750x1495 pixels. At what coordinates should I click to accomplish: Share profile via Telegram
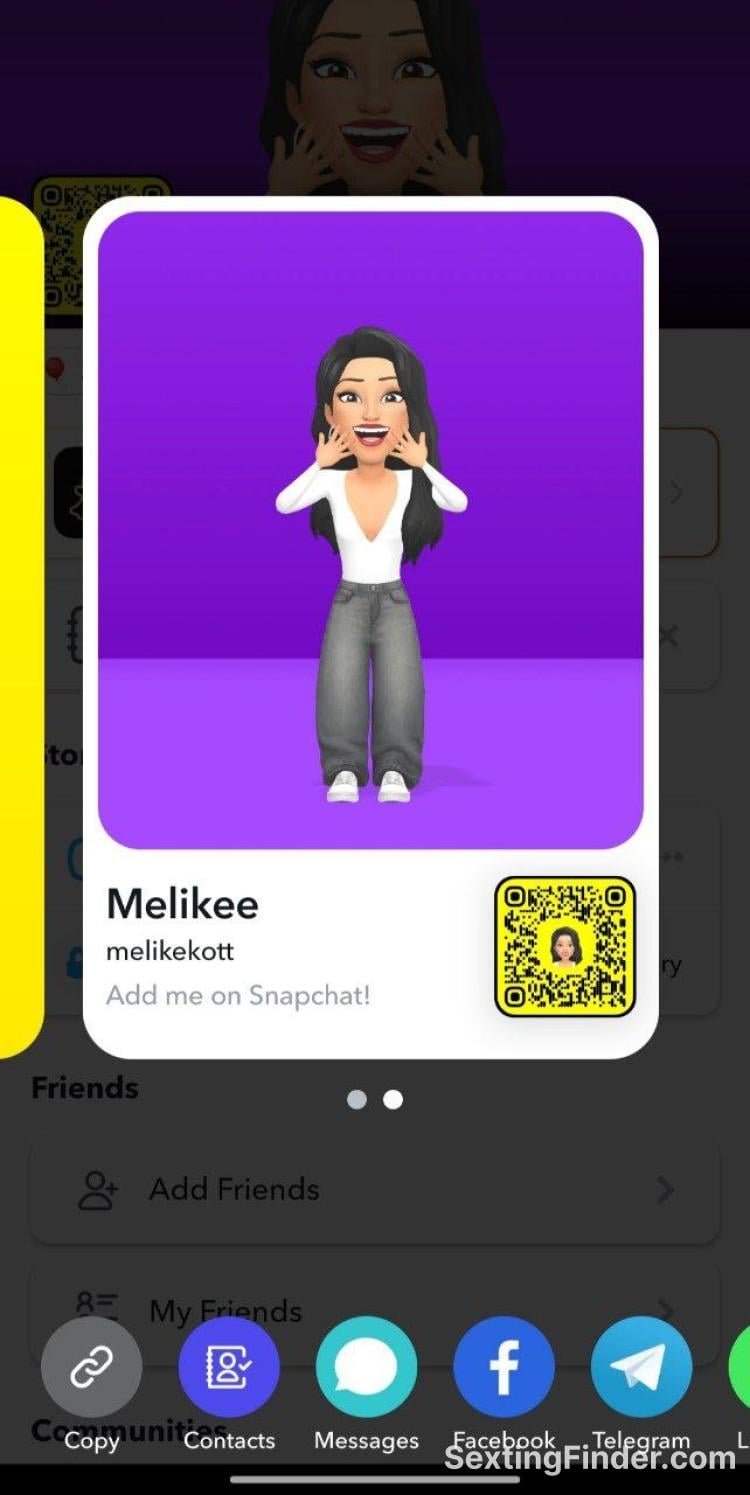(x=641, y=1367)
